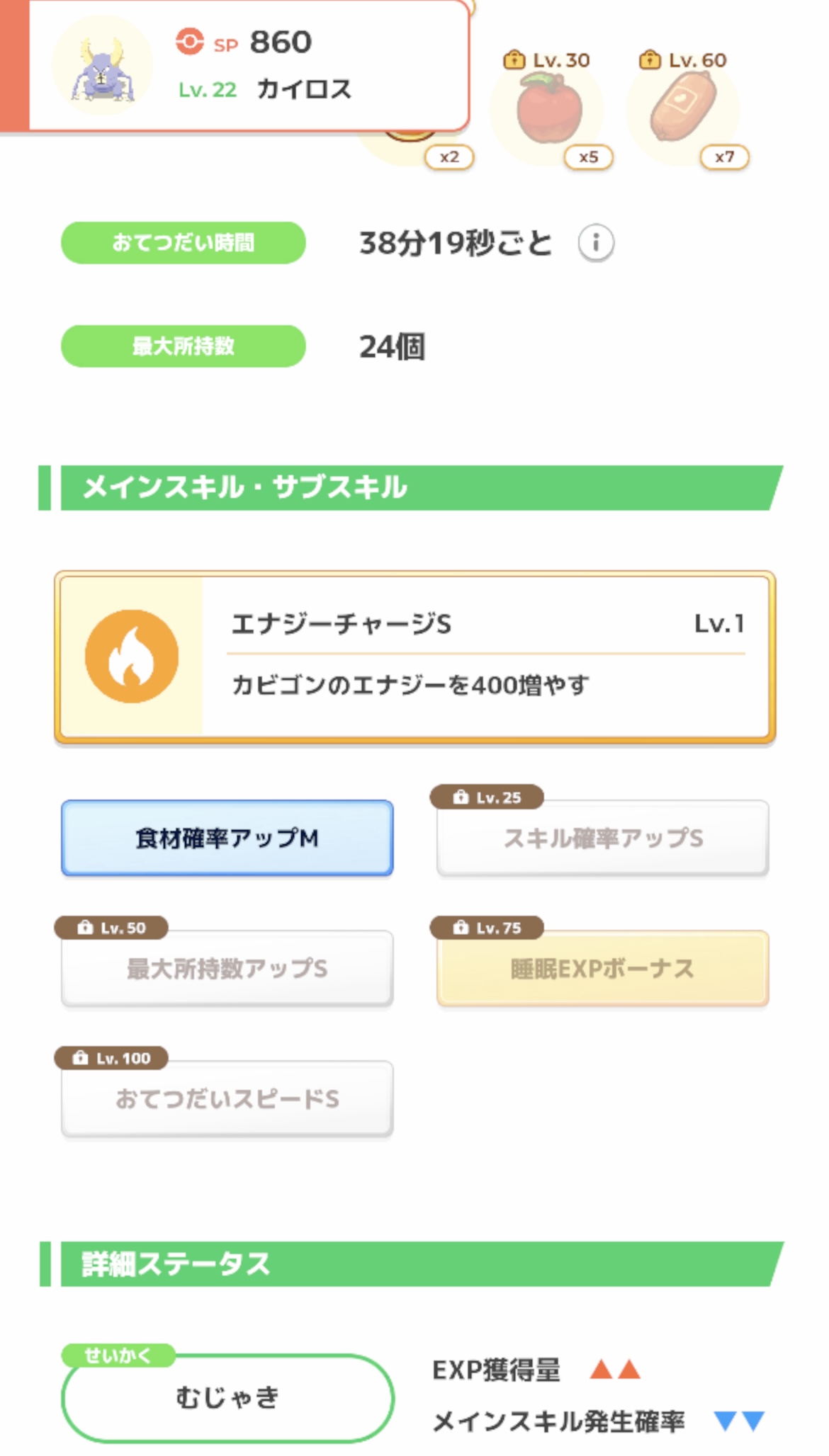Screen dimensions: 829x1456
Task: Open the エナジーチャージS main skill card
Action: 415,656
